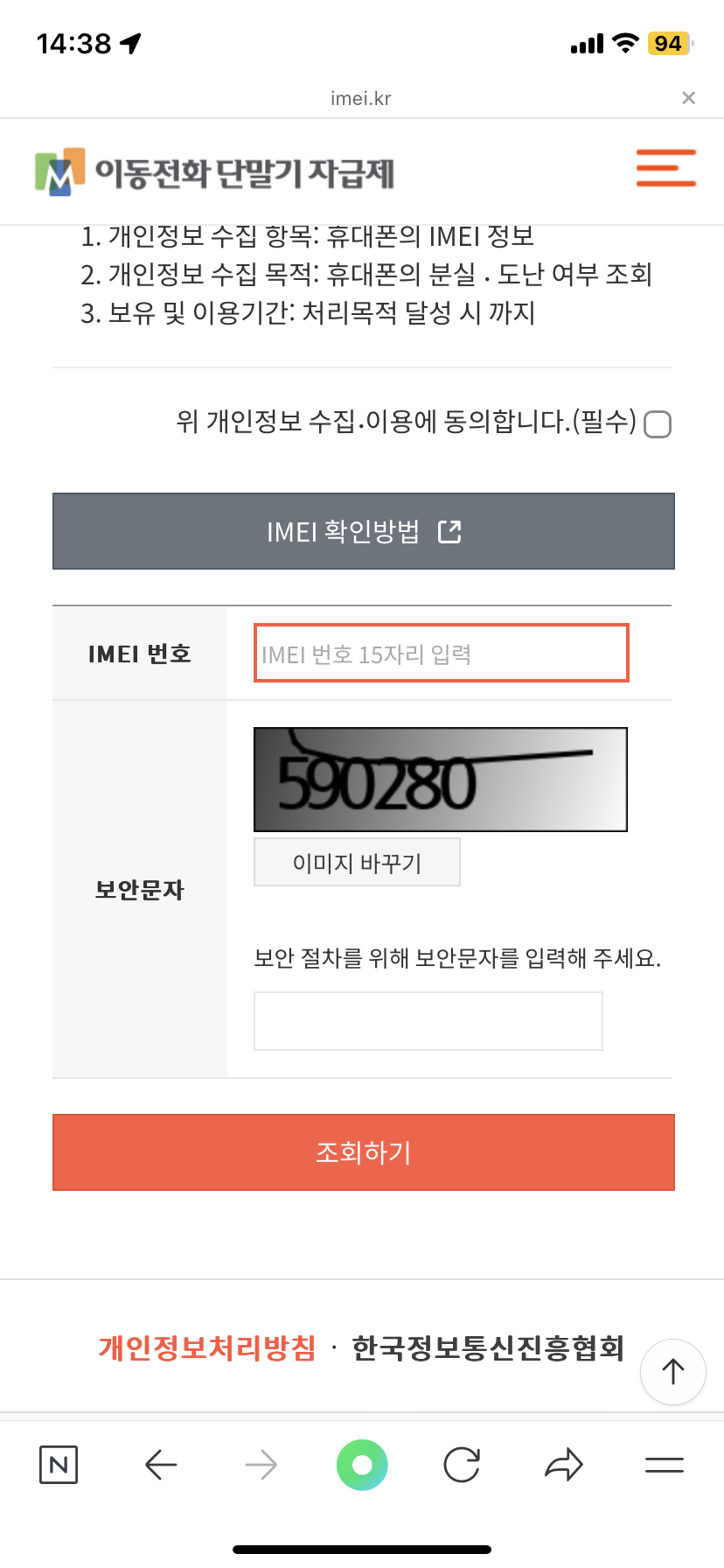
Task: Open the 한국정보통신진흥협회 link
Action: (x=488, y=1348)
